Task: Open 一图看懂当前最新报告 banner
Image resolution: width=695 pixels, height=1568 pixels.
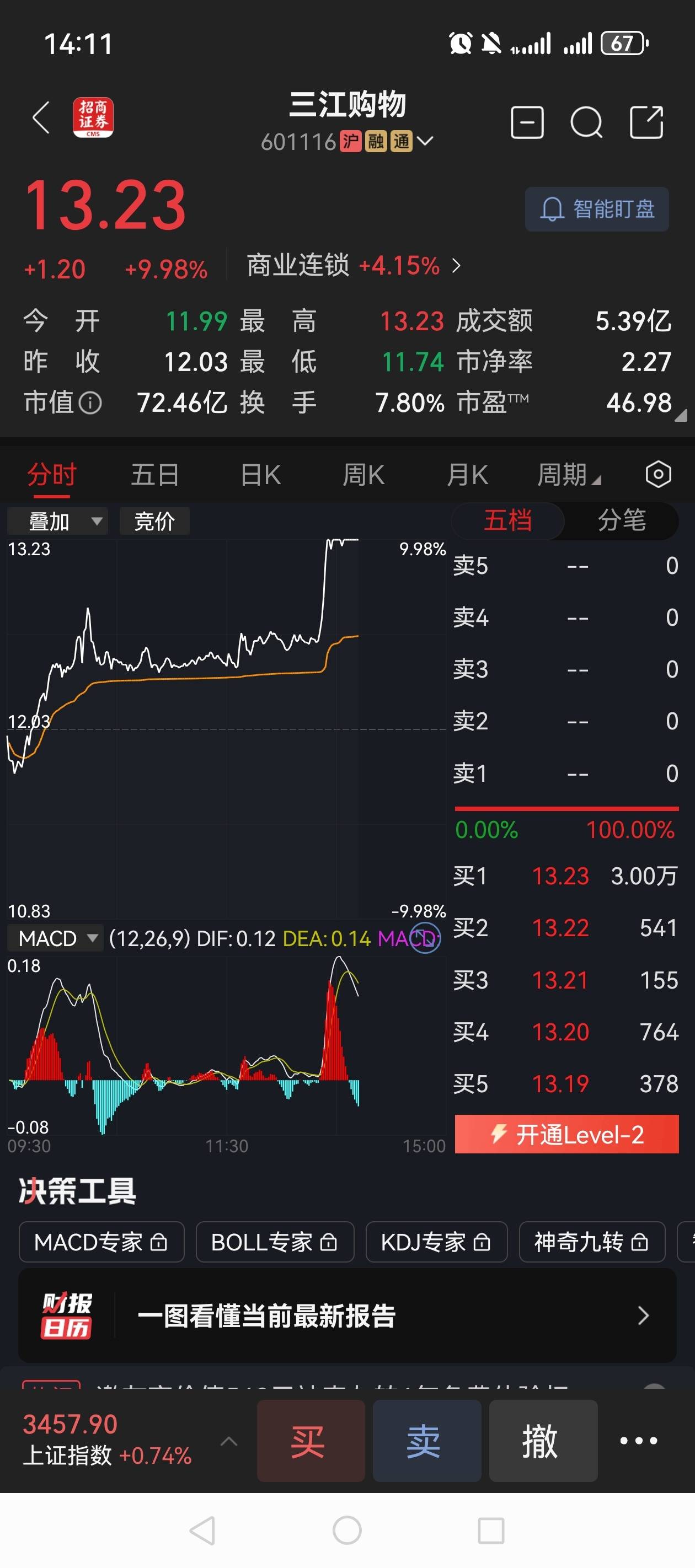Action: click(x=347, y=1315)
